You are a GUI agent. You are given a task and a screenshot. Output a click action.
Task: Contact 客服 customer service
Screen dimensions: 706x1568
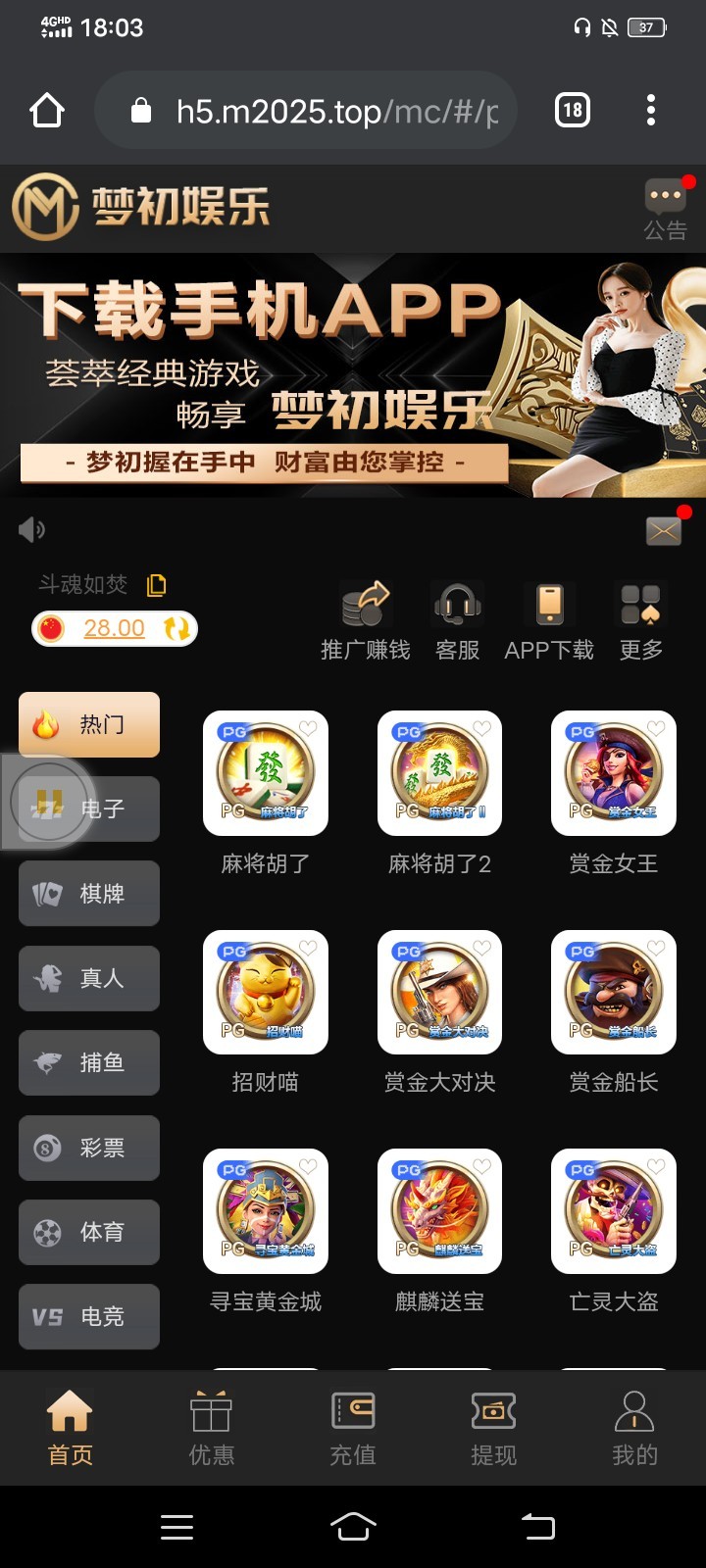457,621
